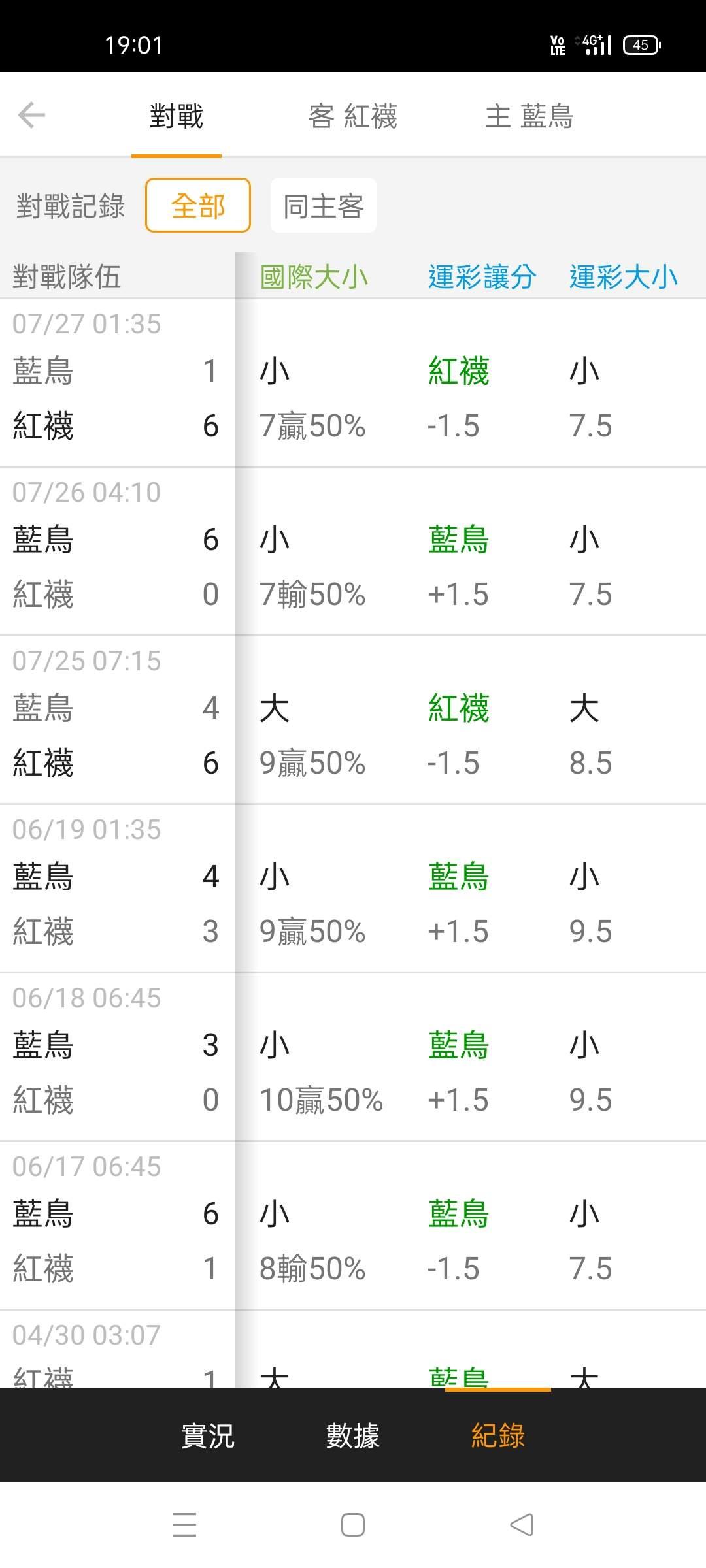
Task: Select the 全部 filter chip
Action: coord(198,205)
